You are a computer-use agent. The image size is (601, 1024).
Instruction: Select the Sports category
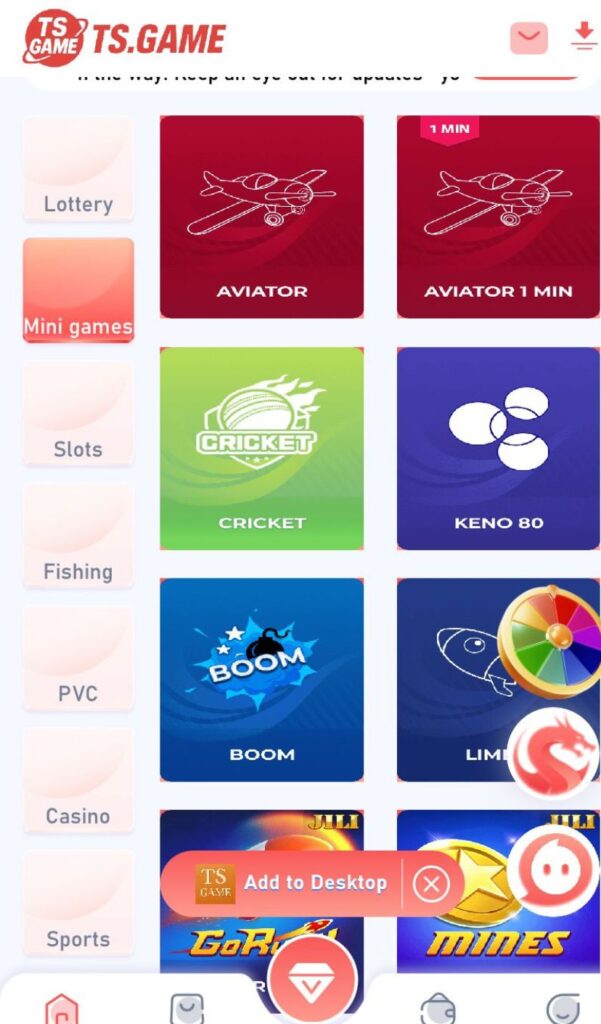click(x=78, y=902)
